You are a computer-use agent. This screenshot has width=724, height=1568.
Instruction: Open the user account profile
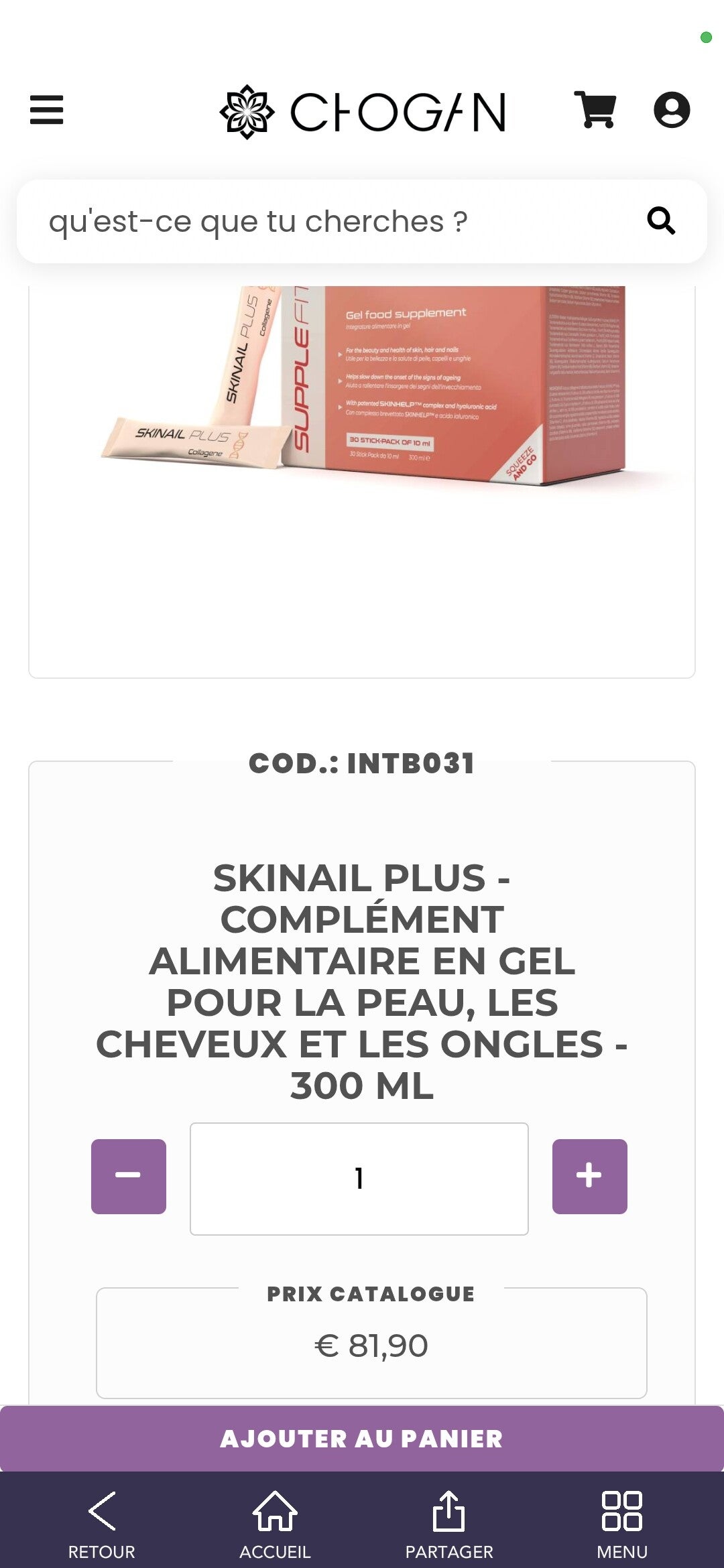click(x=672, y=110)
